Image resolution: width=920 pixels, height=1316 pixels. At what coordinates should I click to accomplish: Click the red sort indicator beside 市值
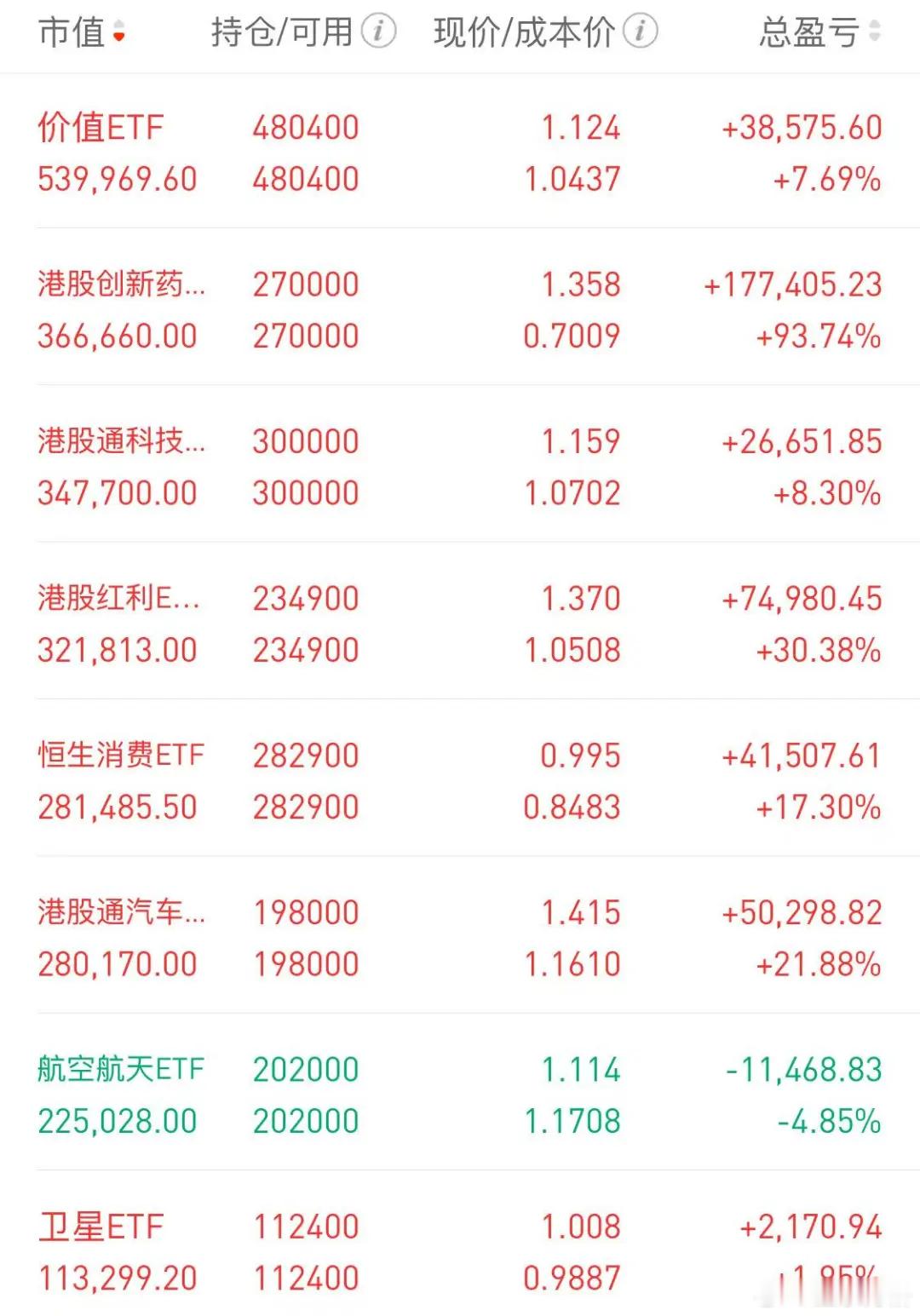coord(119,36)
